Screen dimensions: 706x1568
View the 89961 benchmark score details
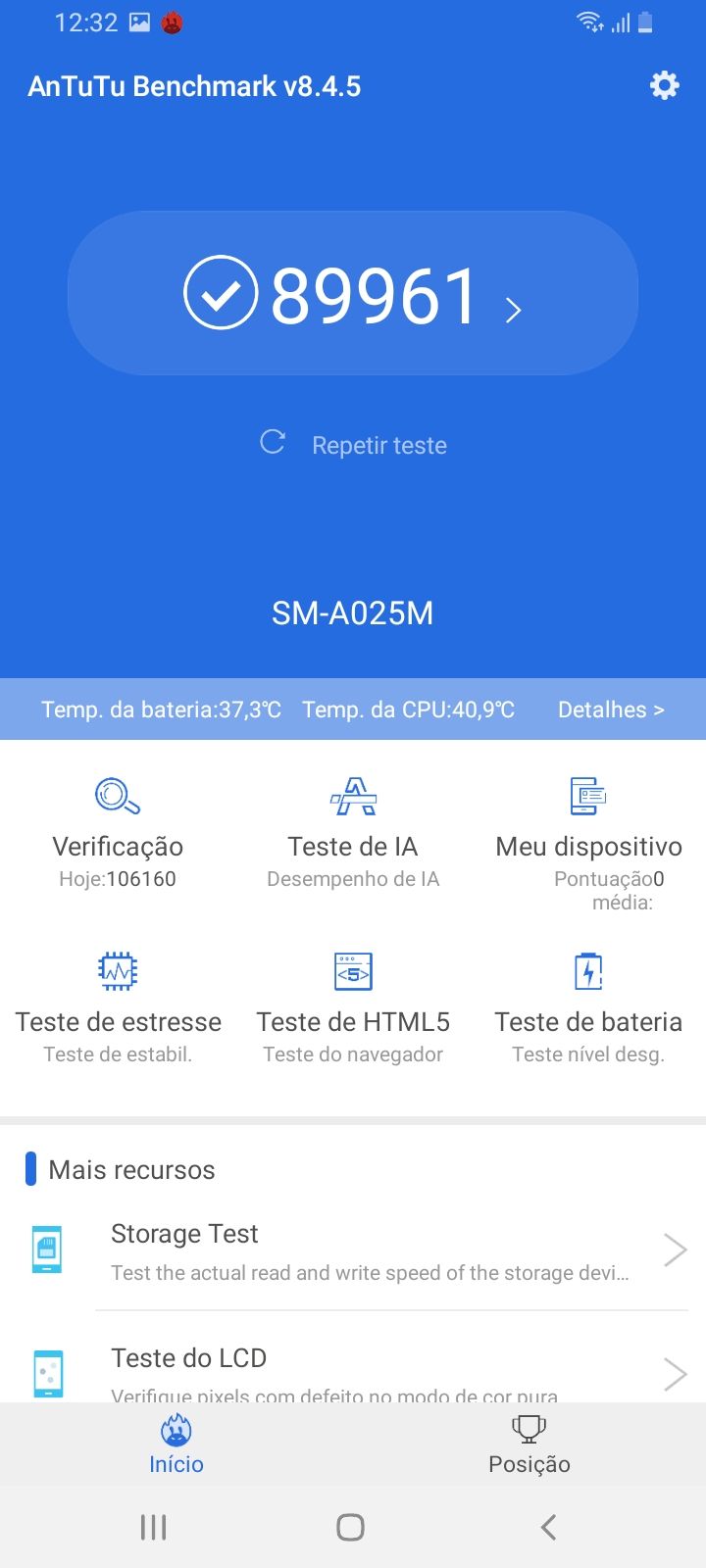click(353, 294)
